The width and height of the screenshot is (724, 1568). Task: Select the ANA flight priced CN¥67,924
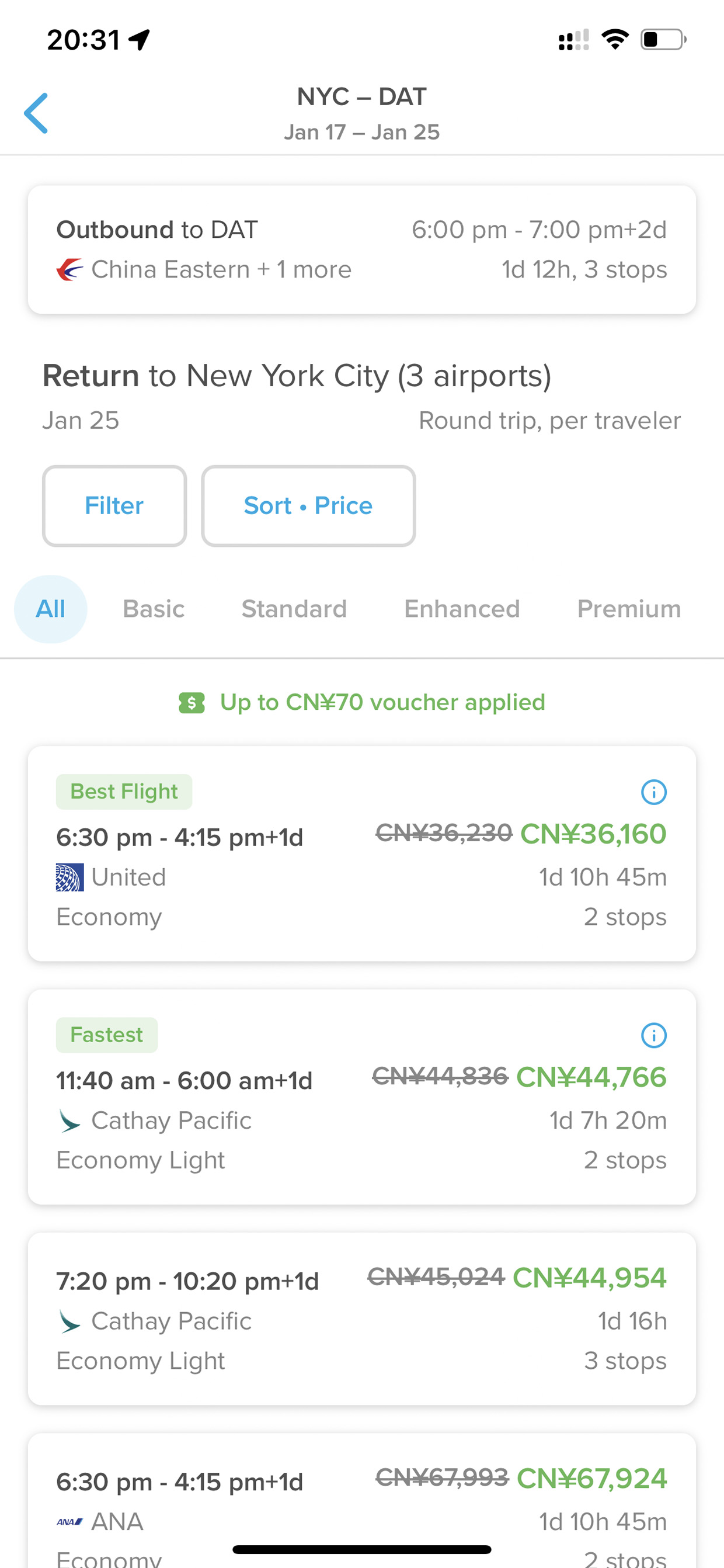(x=362, y=1500)
